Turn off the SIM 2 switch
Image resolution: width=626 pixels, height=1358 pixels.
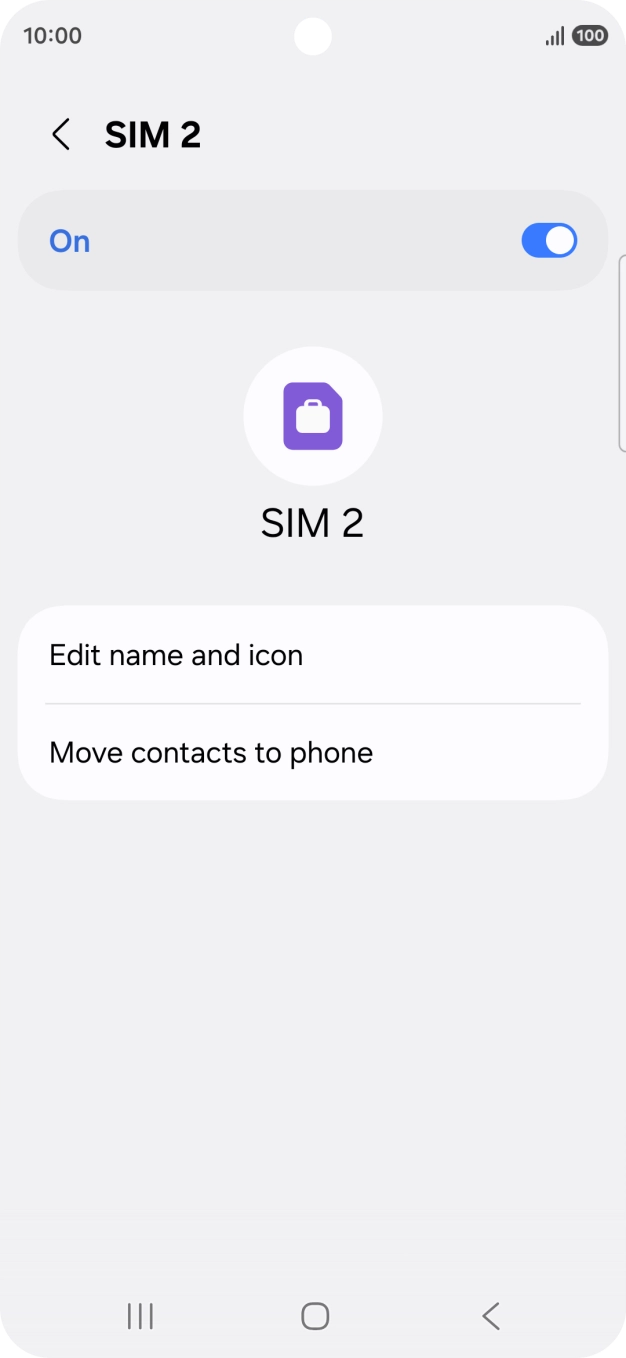pos(549,241)
